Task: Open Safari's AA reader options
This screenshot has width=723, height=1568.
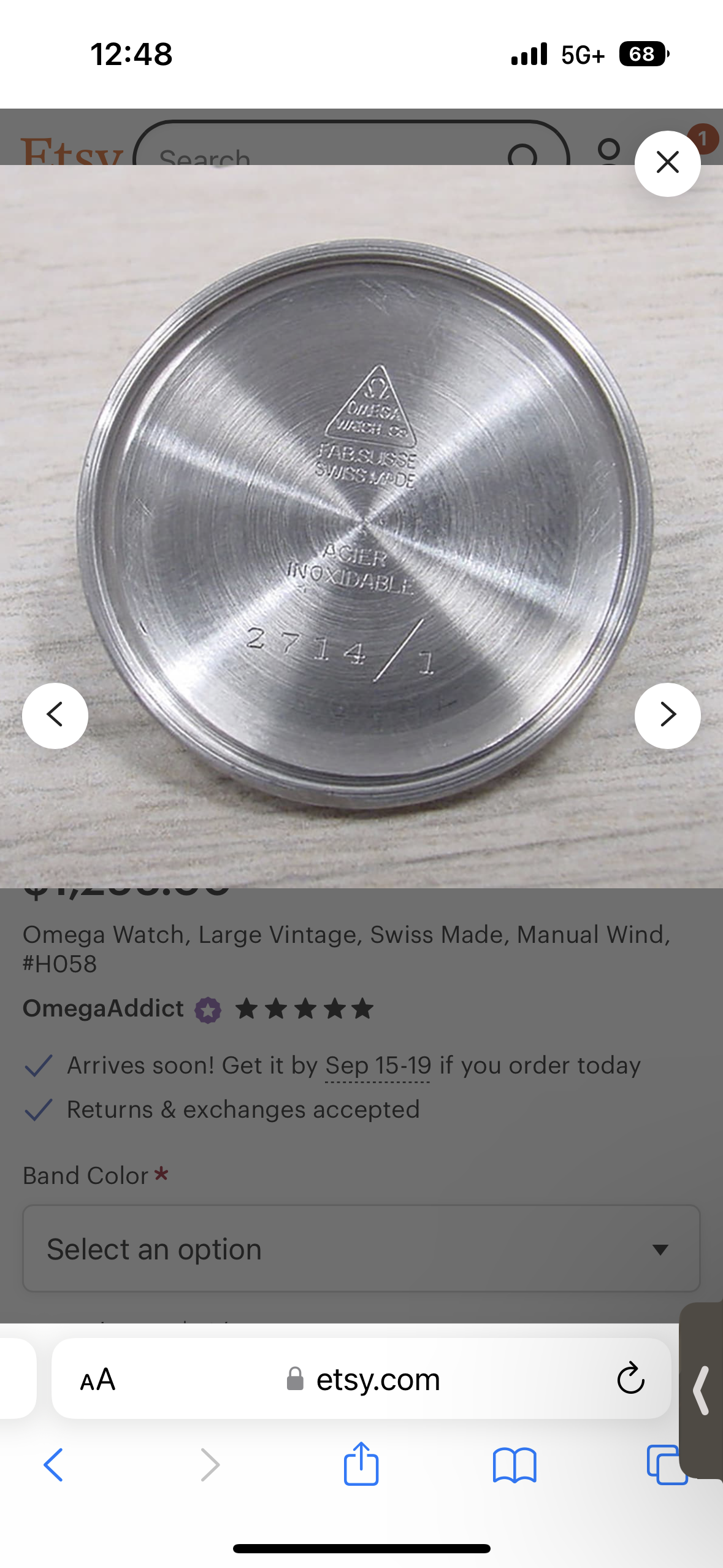Action: click(x=98, y=1380)
